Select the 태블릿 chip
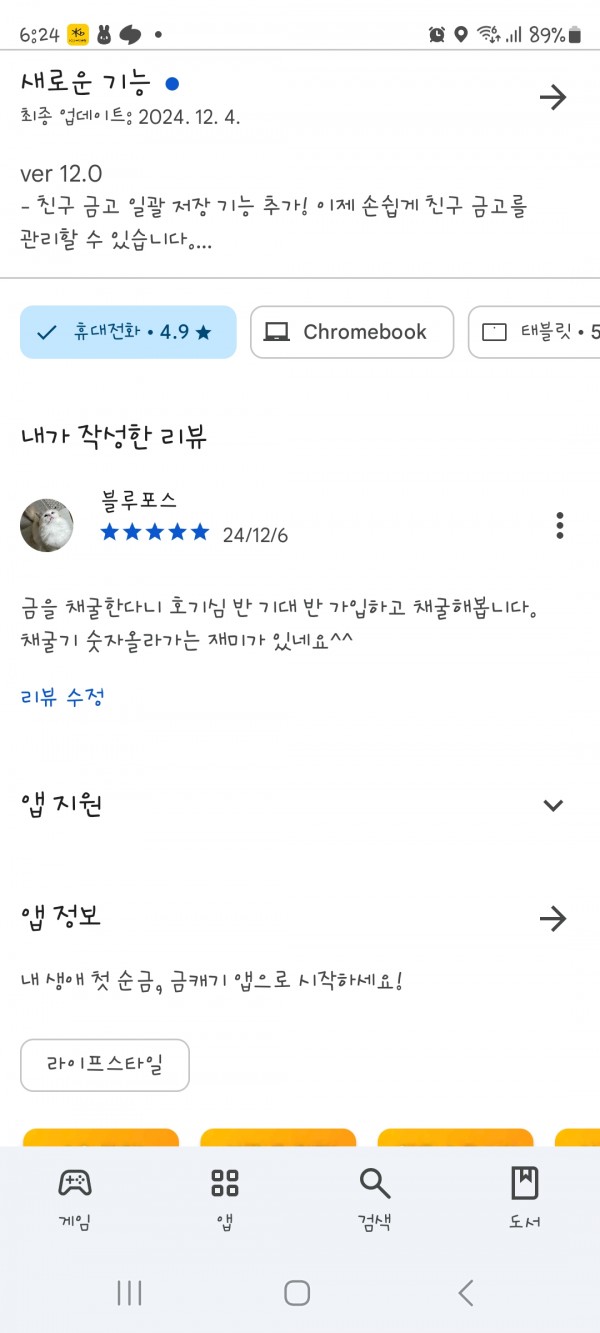This screenshot has height=1333, width=600. point(534,332)
